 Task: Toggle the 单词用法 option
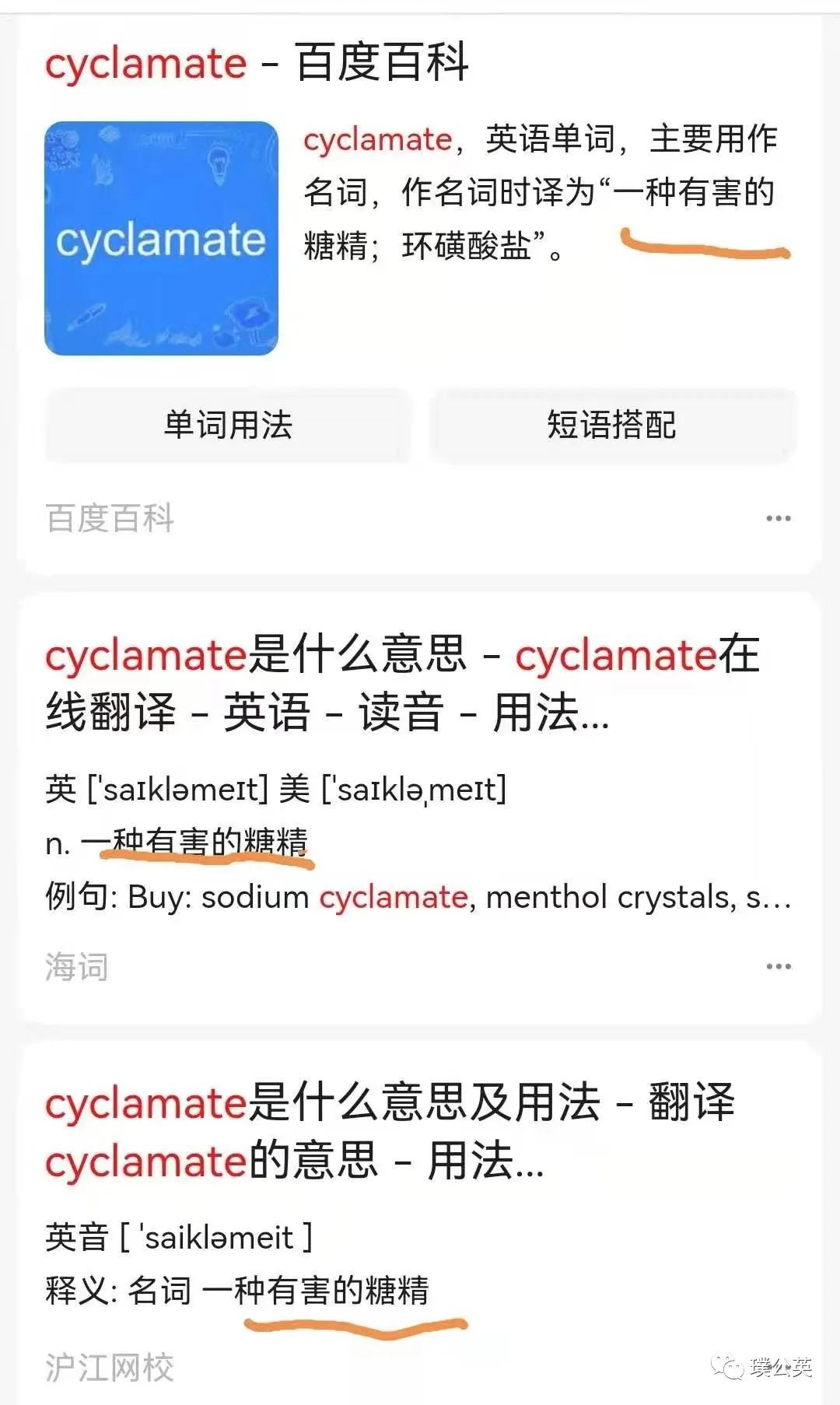coord(227,426)
